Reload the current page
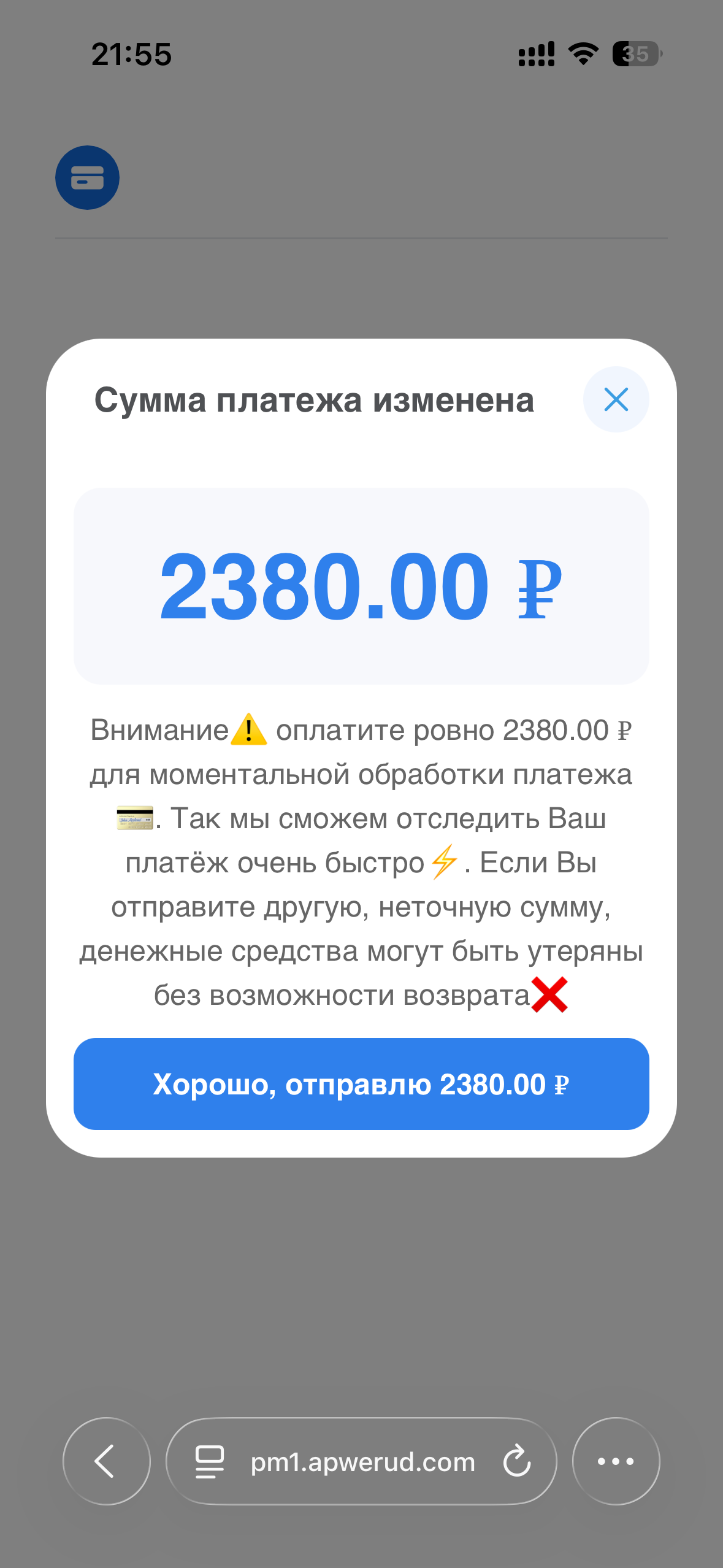Screen dimensions: 723x1568 coord(516,1461)
